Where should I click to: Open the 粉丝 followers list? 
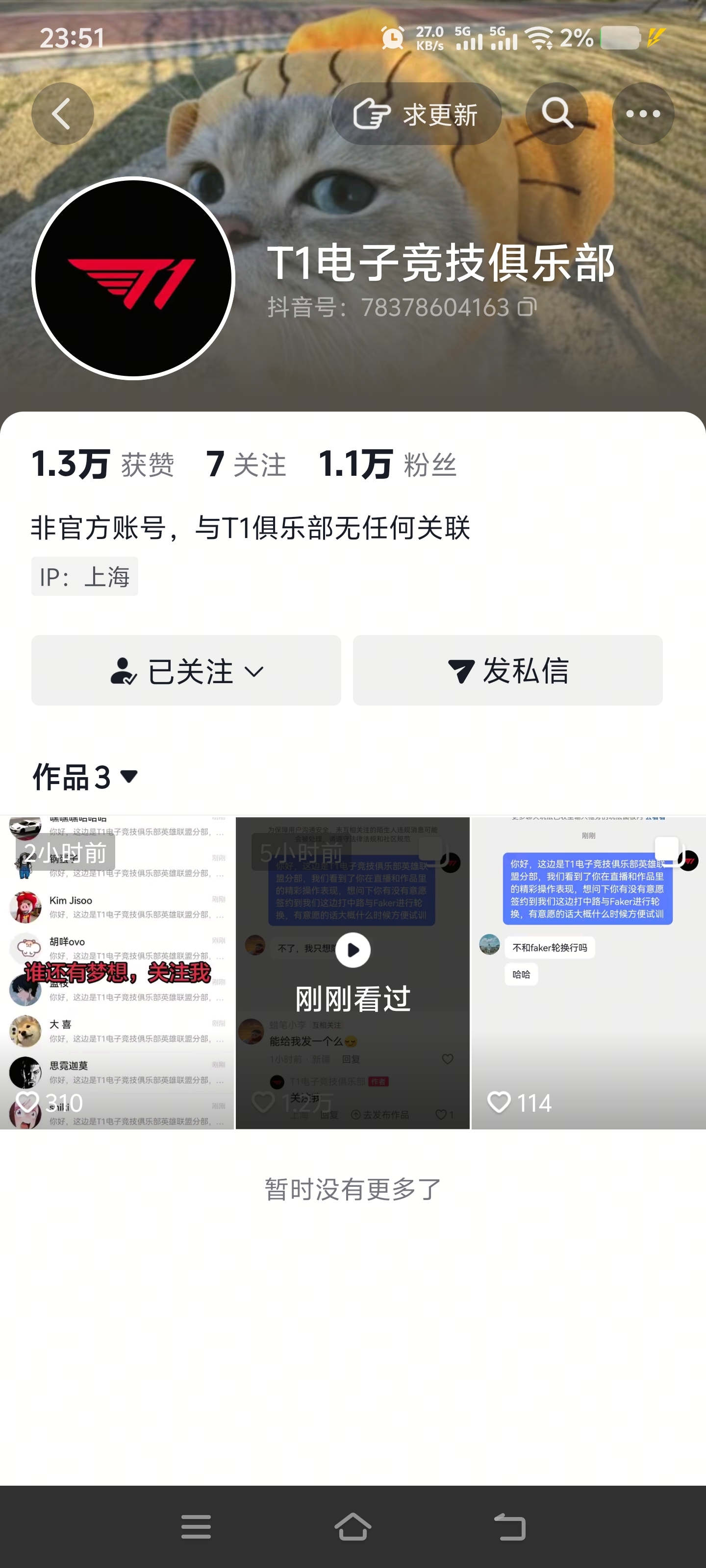pos(387,465)
